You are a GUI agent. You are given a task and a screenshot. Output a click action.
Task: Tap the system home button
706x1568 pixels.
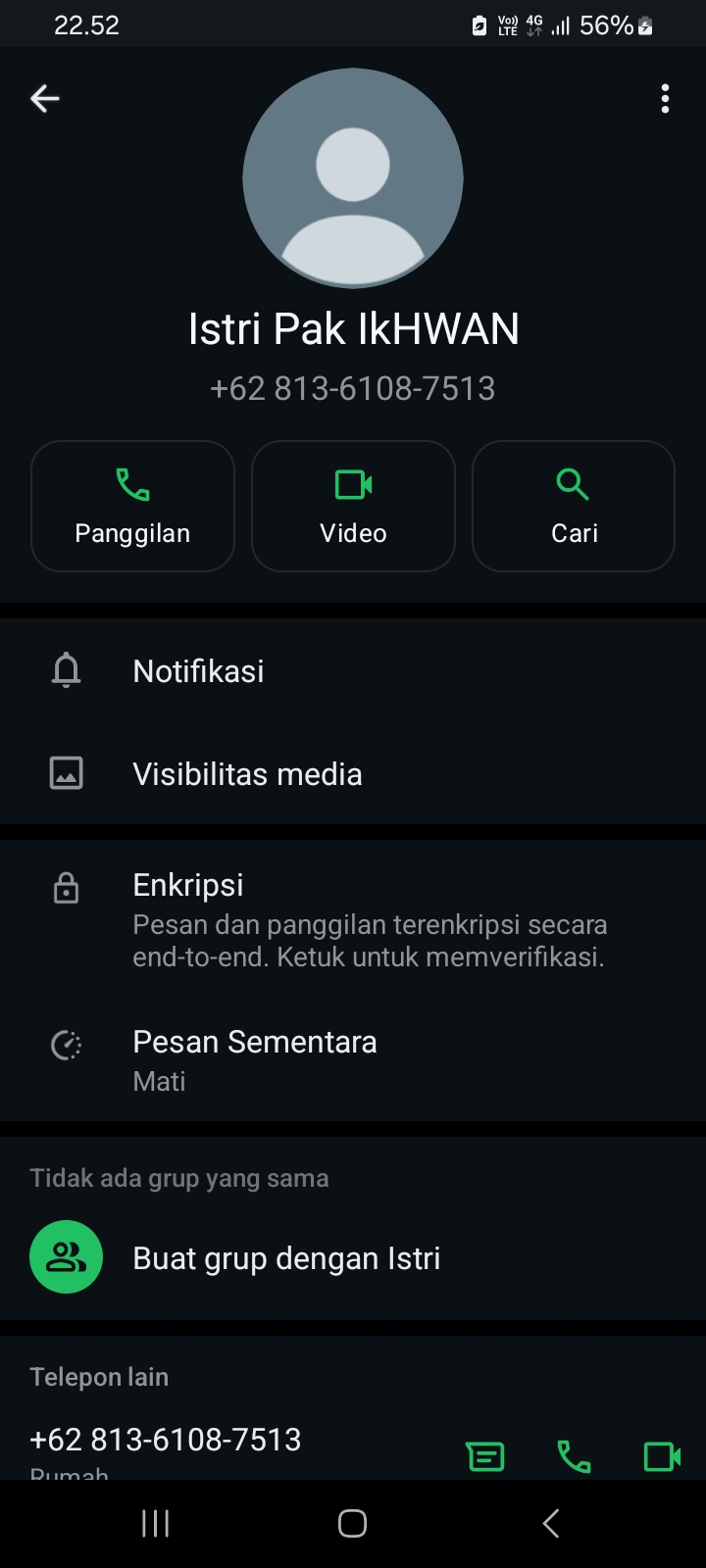pos(352,1523)
